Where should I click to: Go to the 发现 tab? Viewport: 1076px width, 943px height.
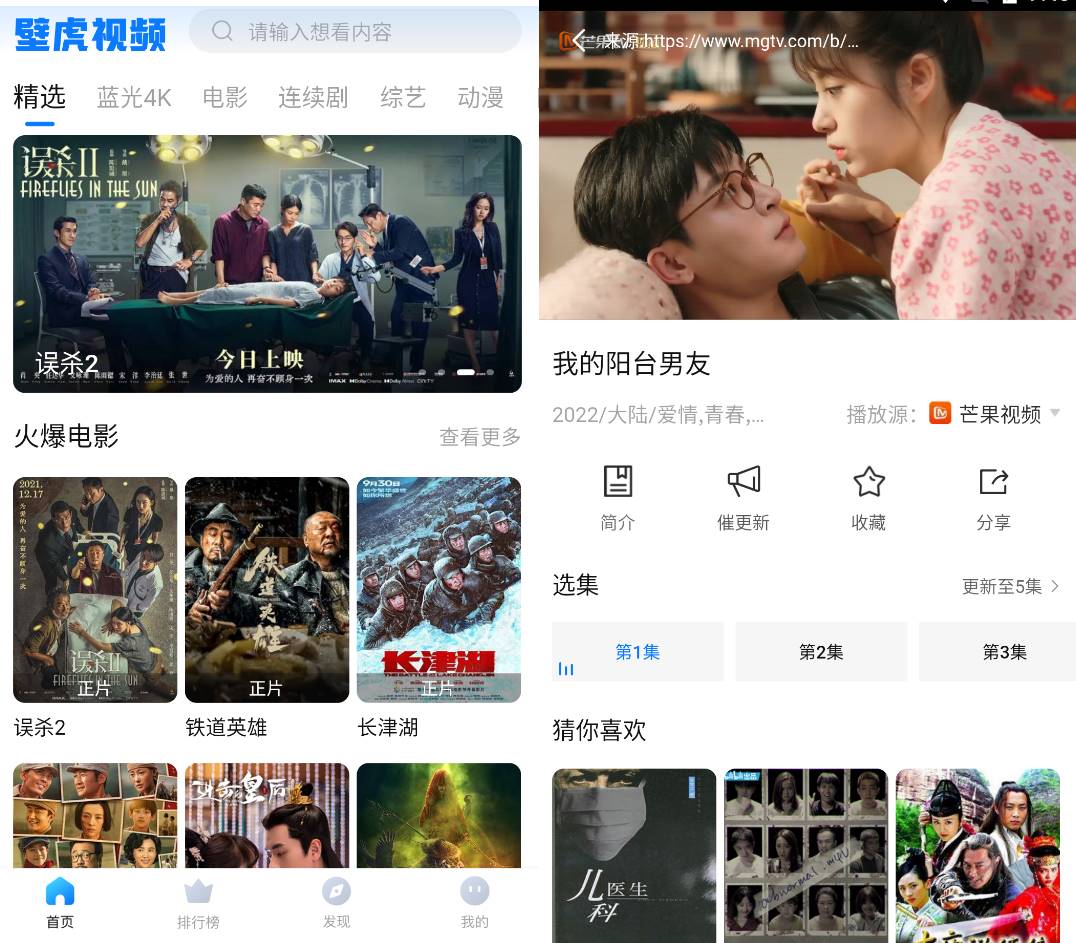click(x=336, y=903)
